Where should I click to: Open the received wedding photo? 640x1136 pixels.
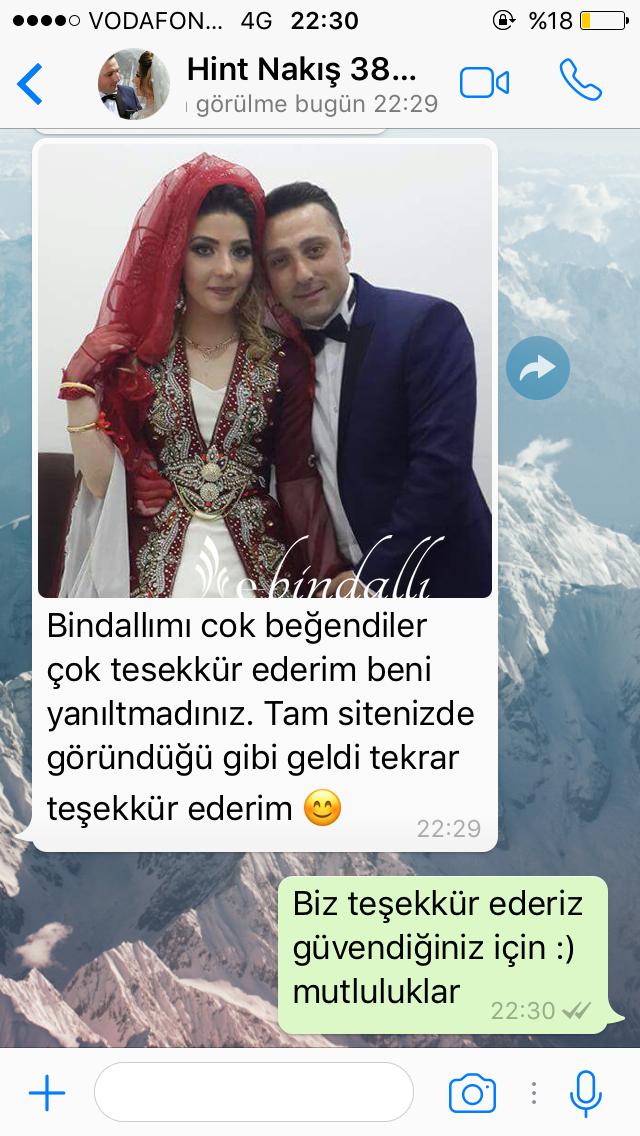click(265, 371)
